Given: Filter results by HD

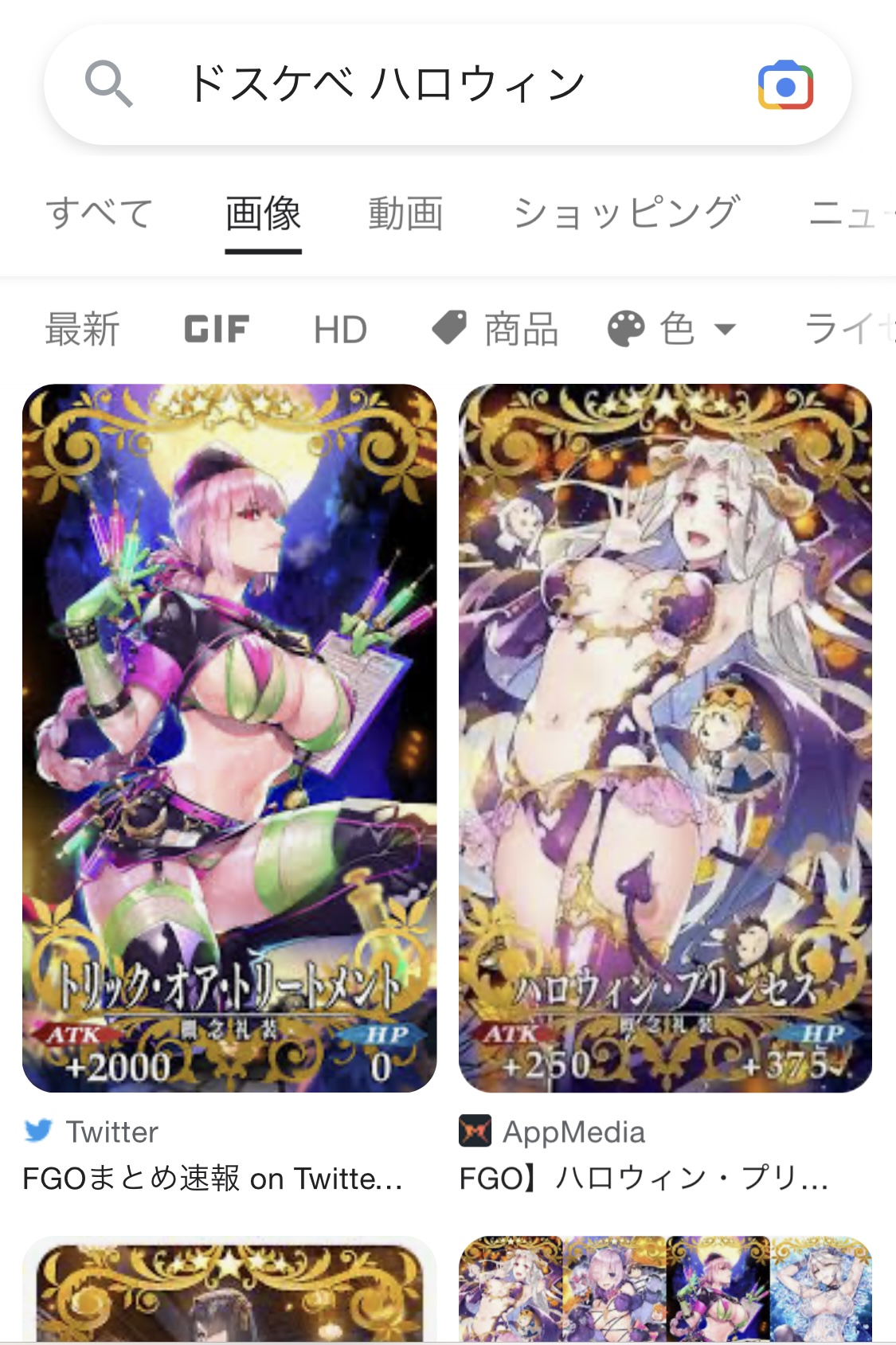Looking at the screenshot, I should [x=340, y=329].
